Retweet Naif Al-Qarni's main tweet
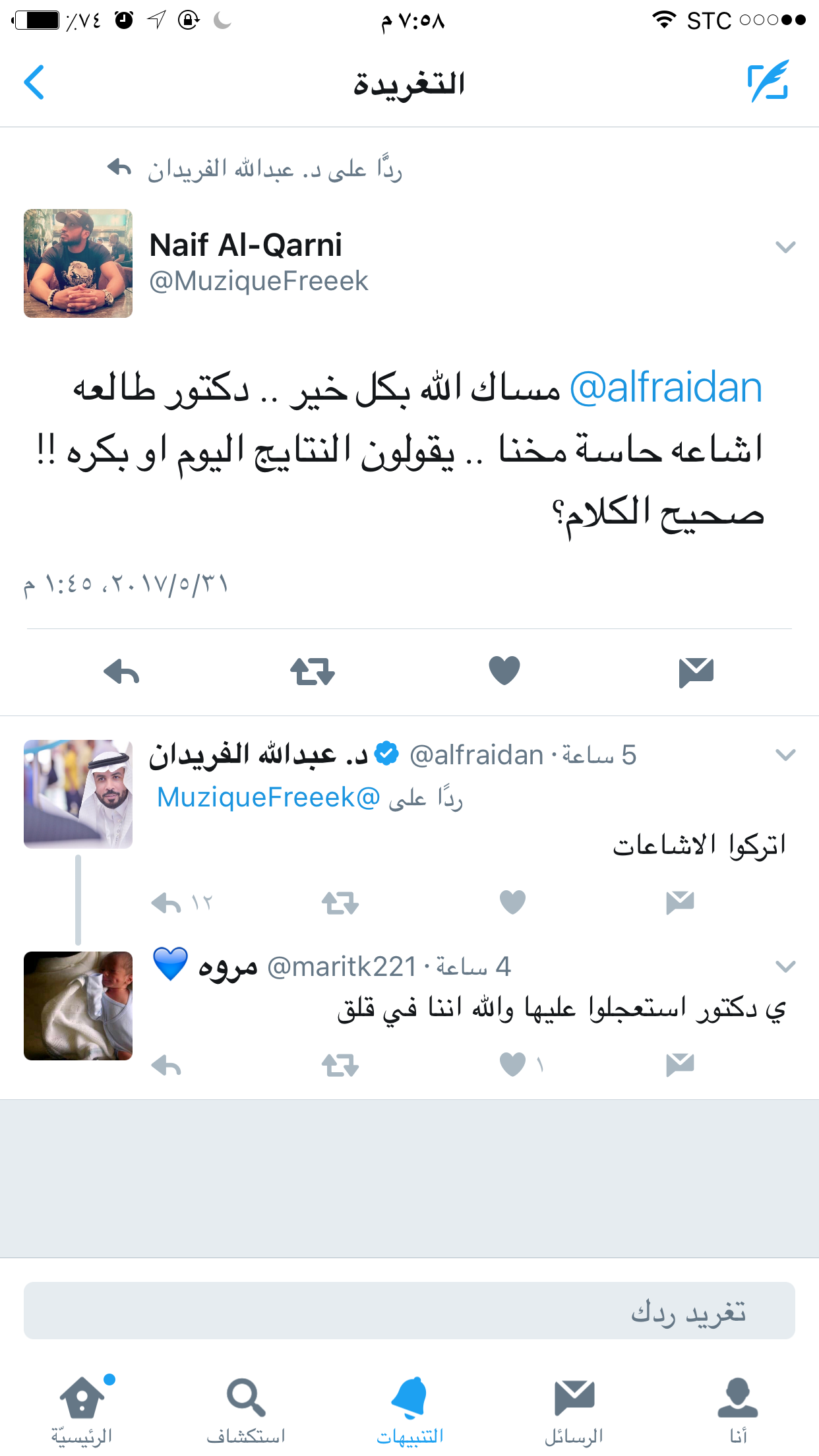Viewport: 819px width, 1456px height. click(313, 672)
